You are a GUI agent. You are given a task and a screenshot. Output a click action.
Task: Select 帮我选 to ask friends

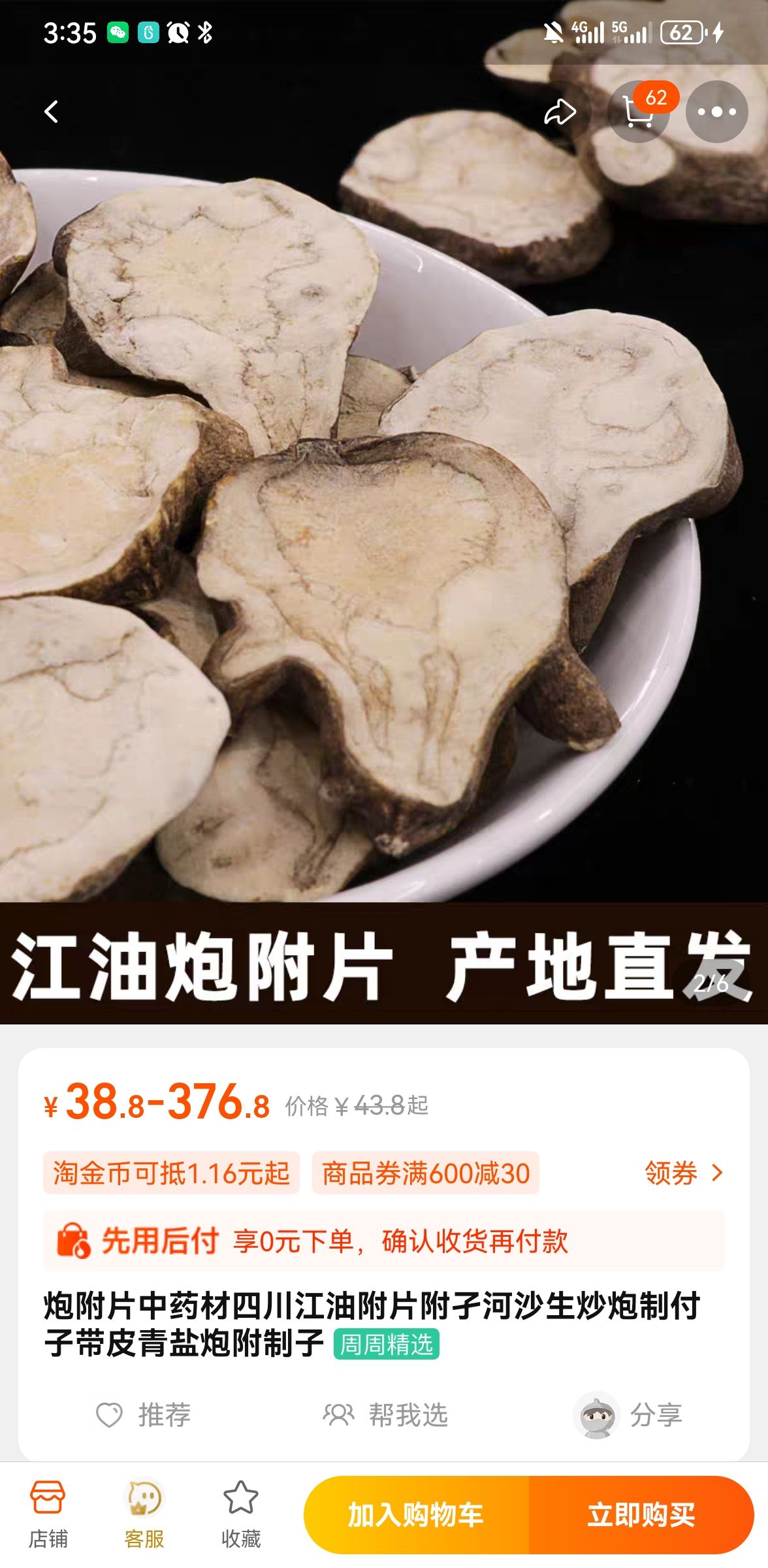(385, 1415)
